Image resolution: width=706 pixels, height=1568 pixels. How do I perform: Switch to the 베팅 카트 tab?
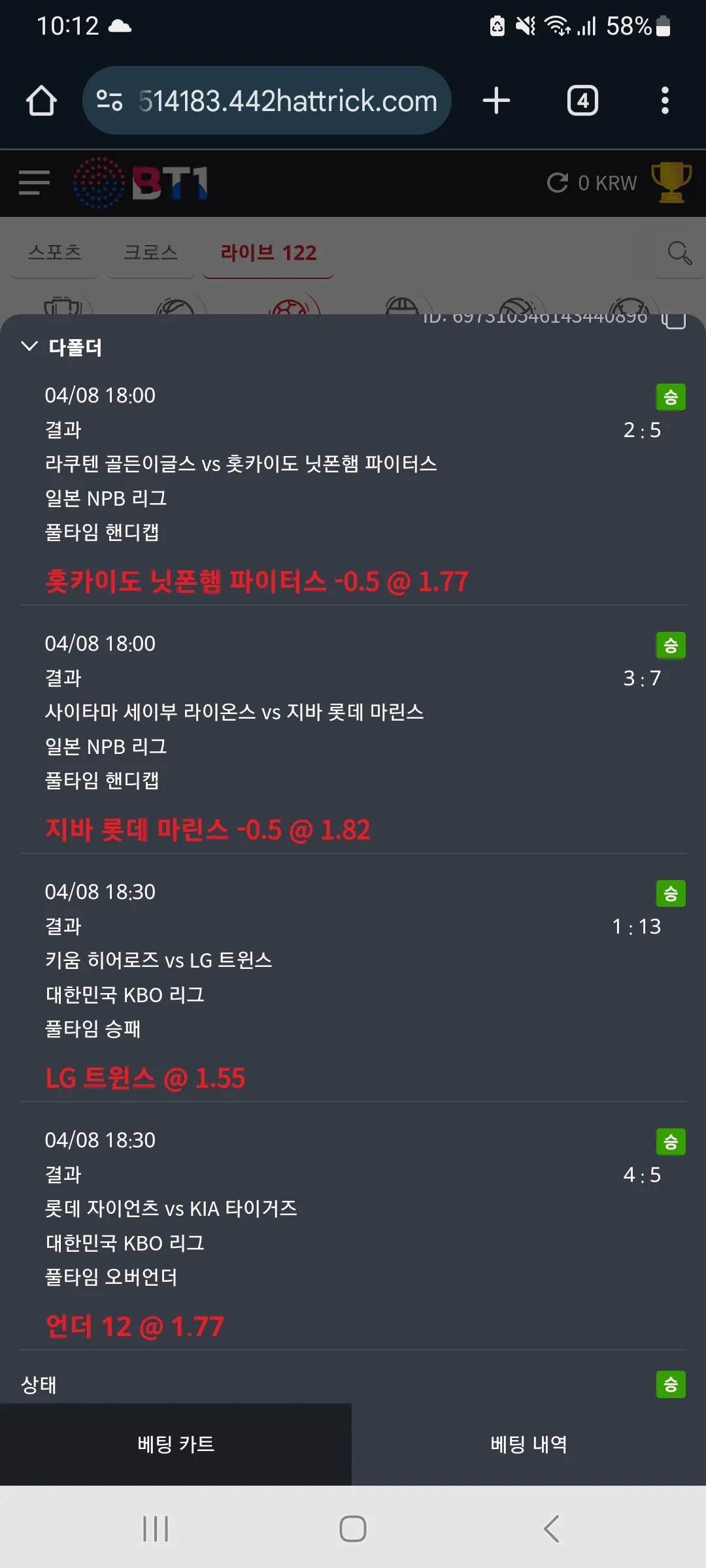click(x=176, y=1445)
